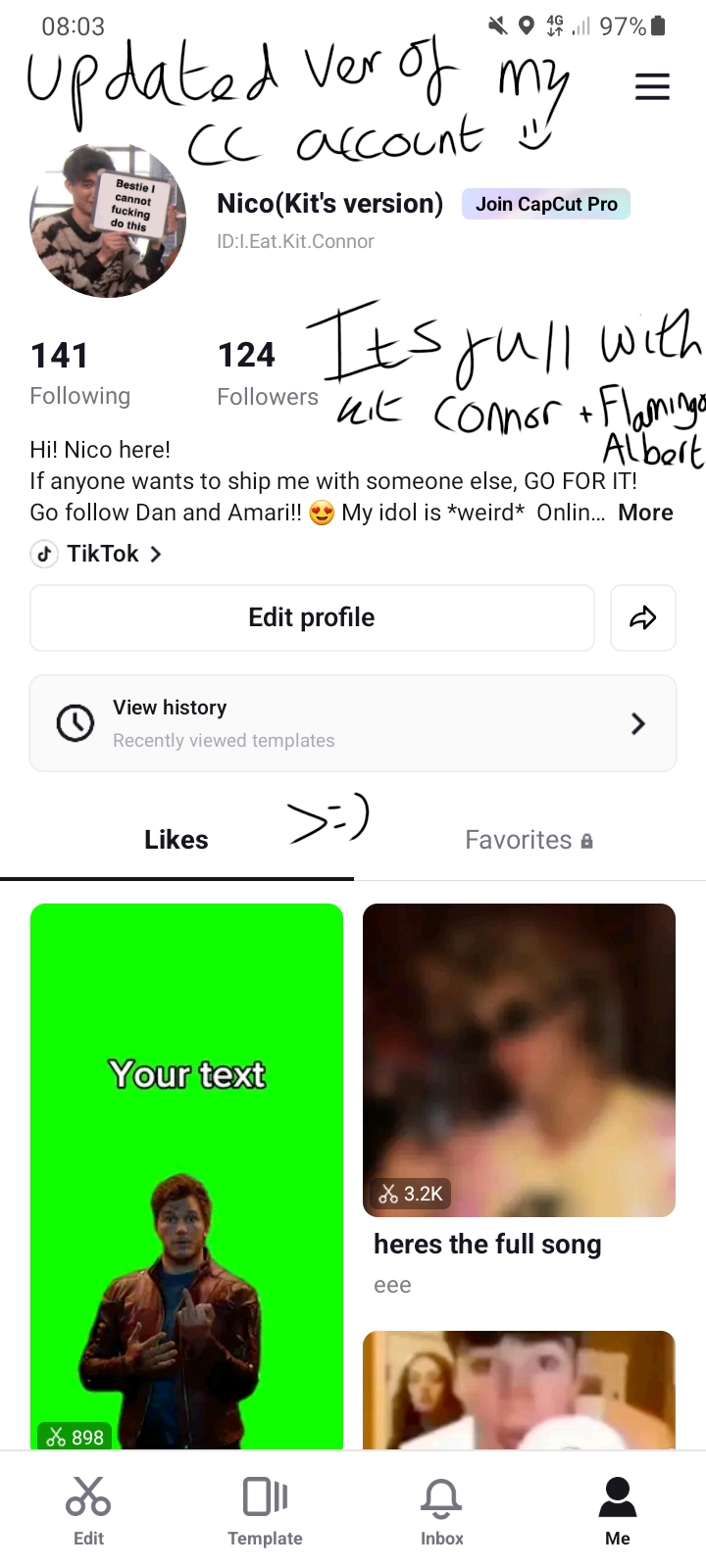The height and width of the screenshot is (1568, 706).
Task: Switch to the Favorites tab
Action: coord(529,840)
